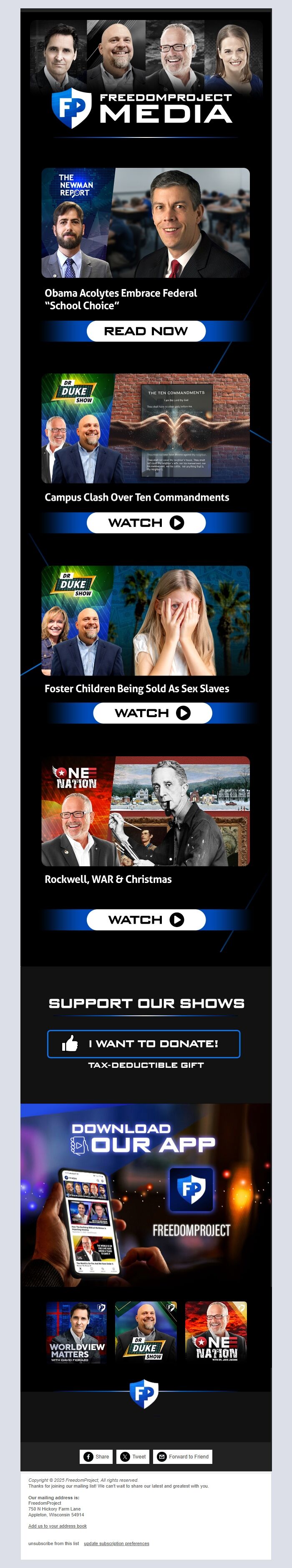The width and height of the screenshot is (292, 1568).
Task: Open the One Nation Rockwell episode image
Action: click(x=146, y=811)
